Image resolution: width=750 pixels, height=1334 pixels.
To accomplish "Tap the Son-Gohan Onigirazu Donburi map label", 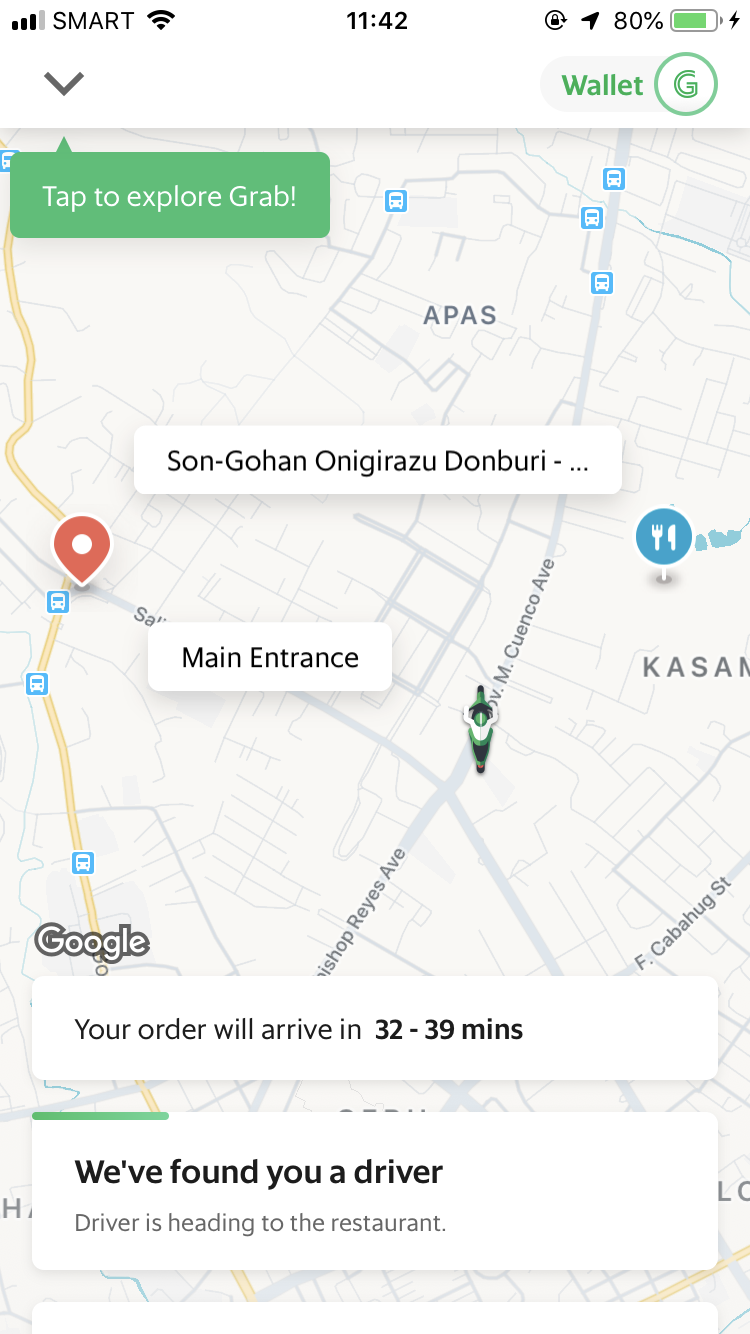I will (378, 461).
